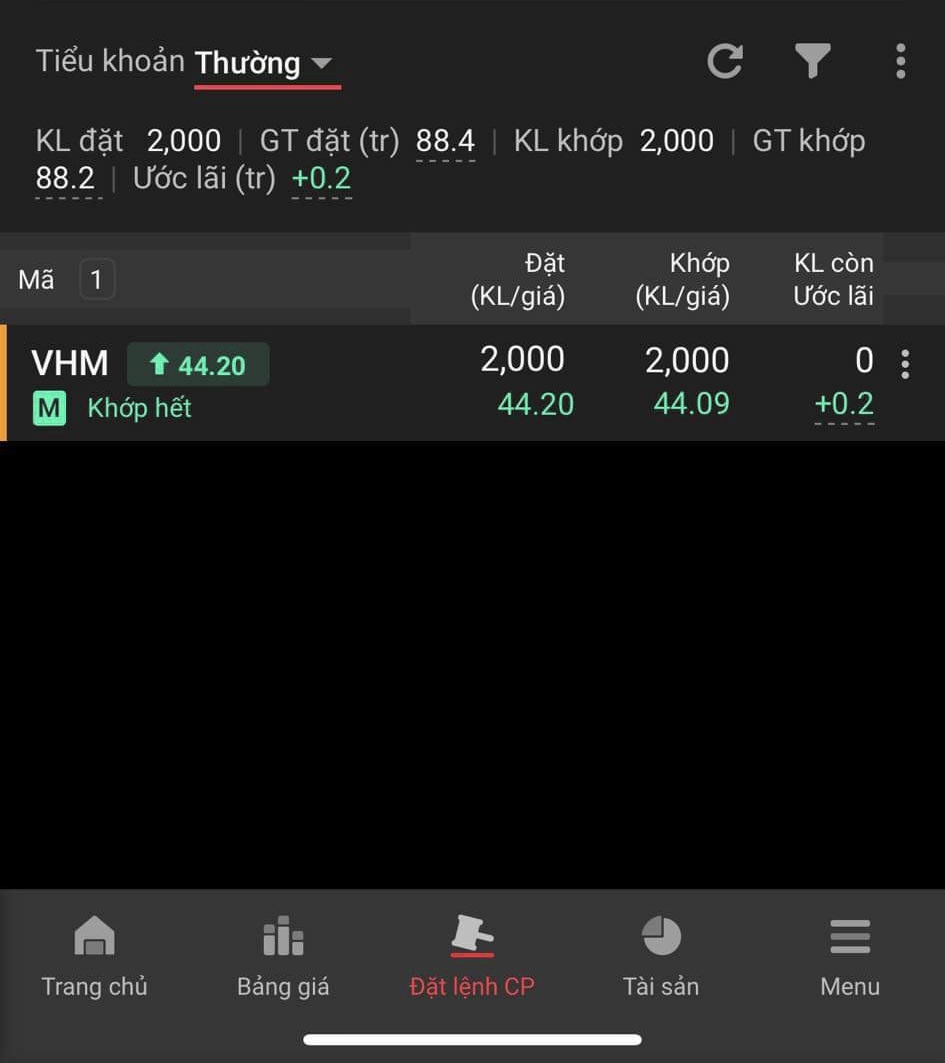Tap the Mã count badge
The image size is (945, 1063).
(x=97, y=280)
